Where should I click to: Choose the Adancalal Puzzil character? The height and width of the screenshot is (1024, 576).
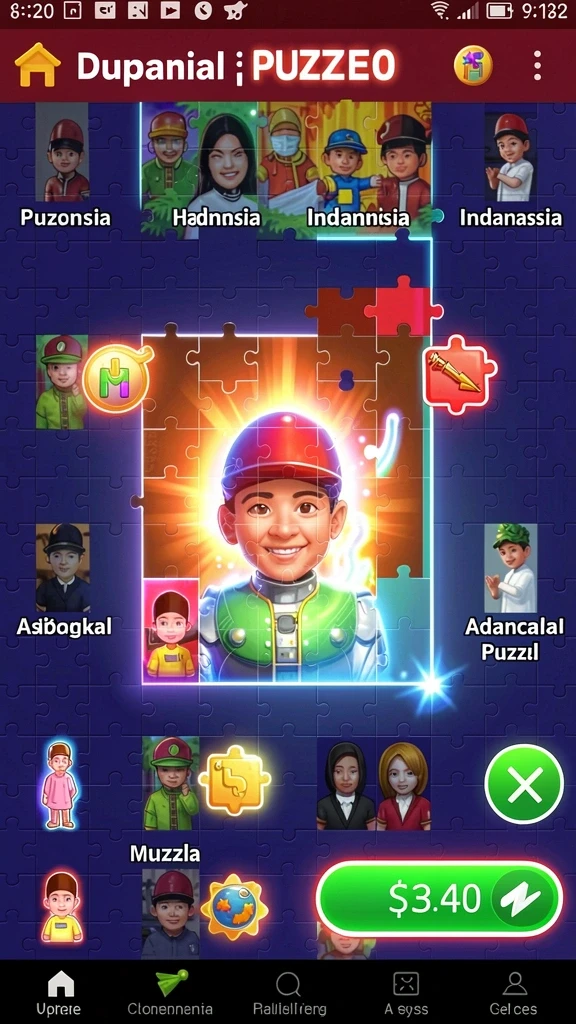tap(513, 593)
